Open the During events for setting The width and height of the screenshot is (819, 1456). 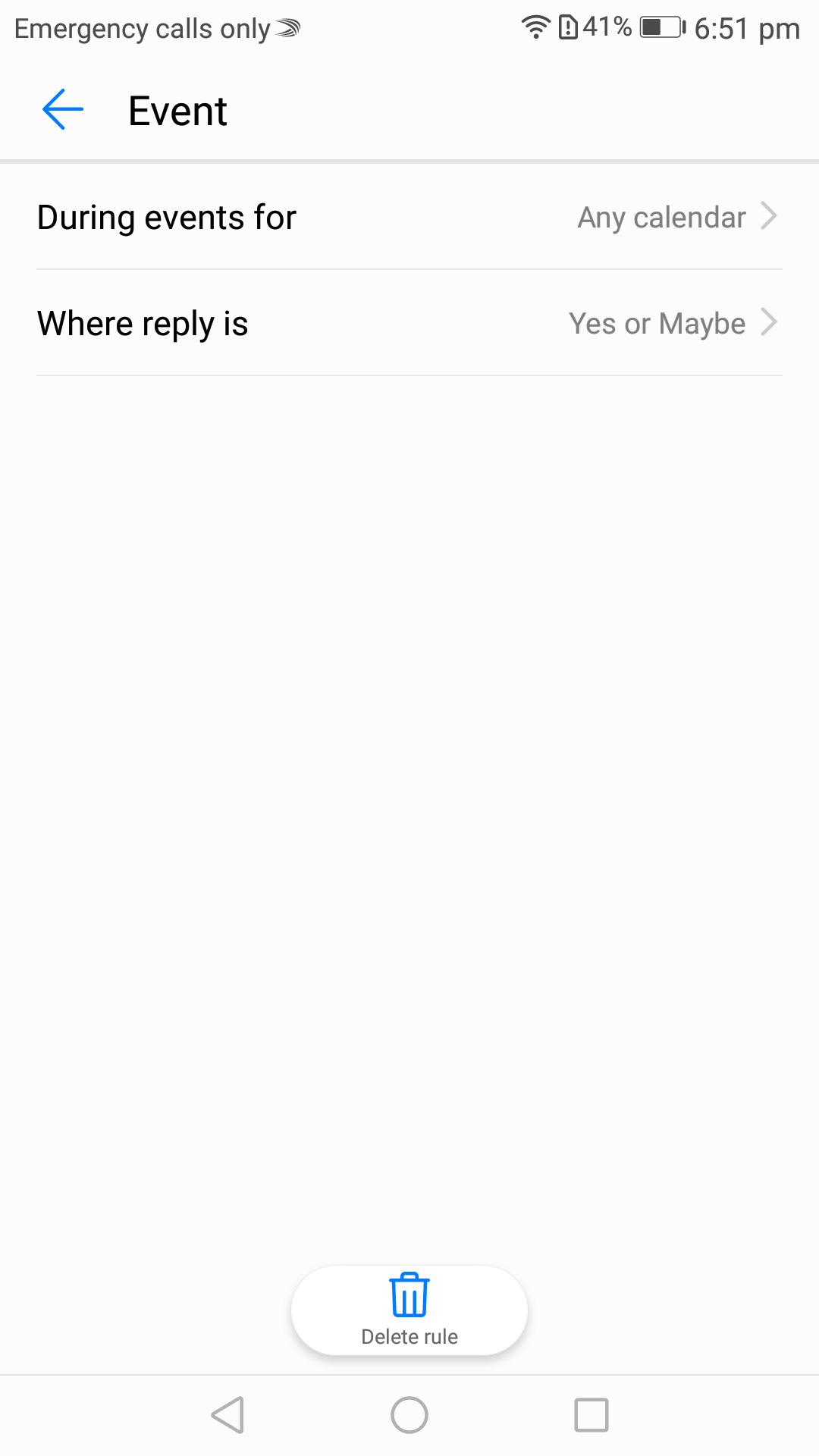point(409,217)
